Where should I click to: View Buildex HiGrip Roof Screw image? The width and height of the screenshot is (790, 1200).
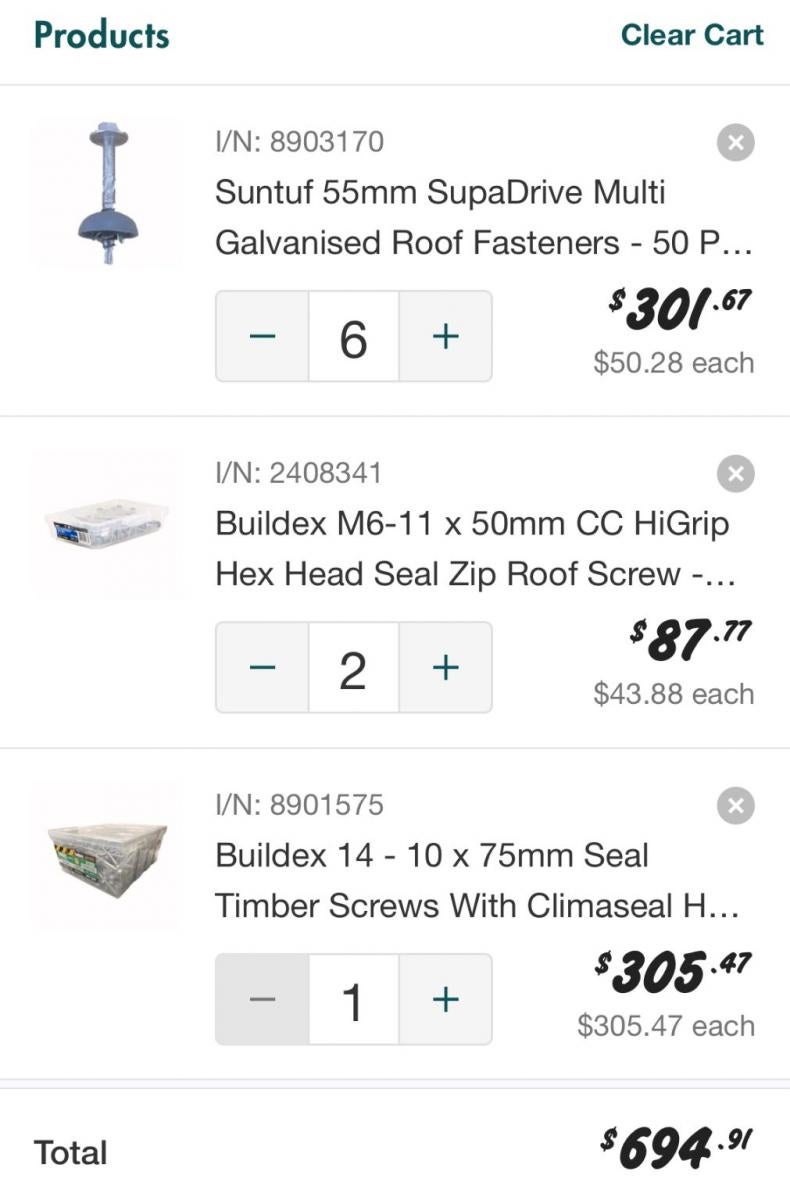click(107, 524)
